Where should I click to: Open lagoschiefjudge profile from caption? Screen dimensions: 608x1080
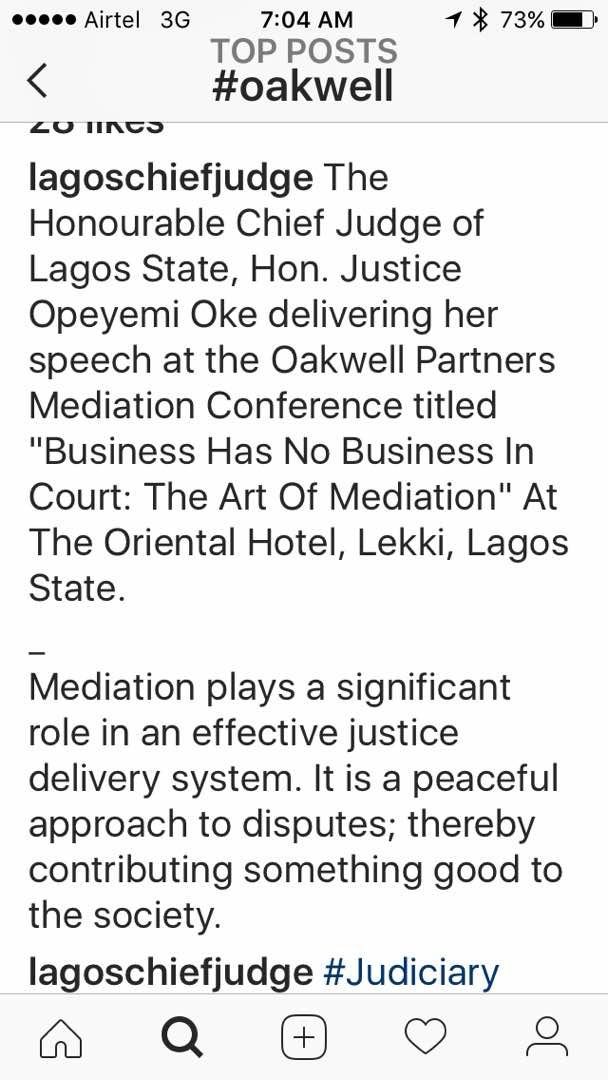coord(170,178)
